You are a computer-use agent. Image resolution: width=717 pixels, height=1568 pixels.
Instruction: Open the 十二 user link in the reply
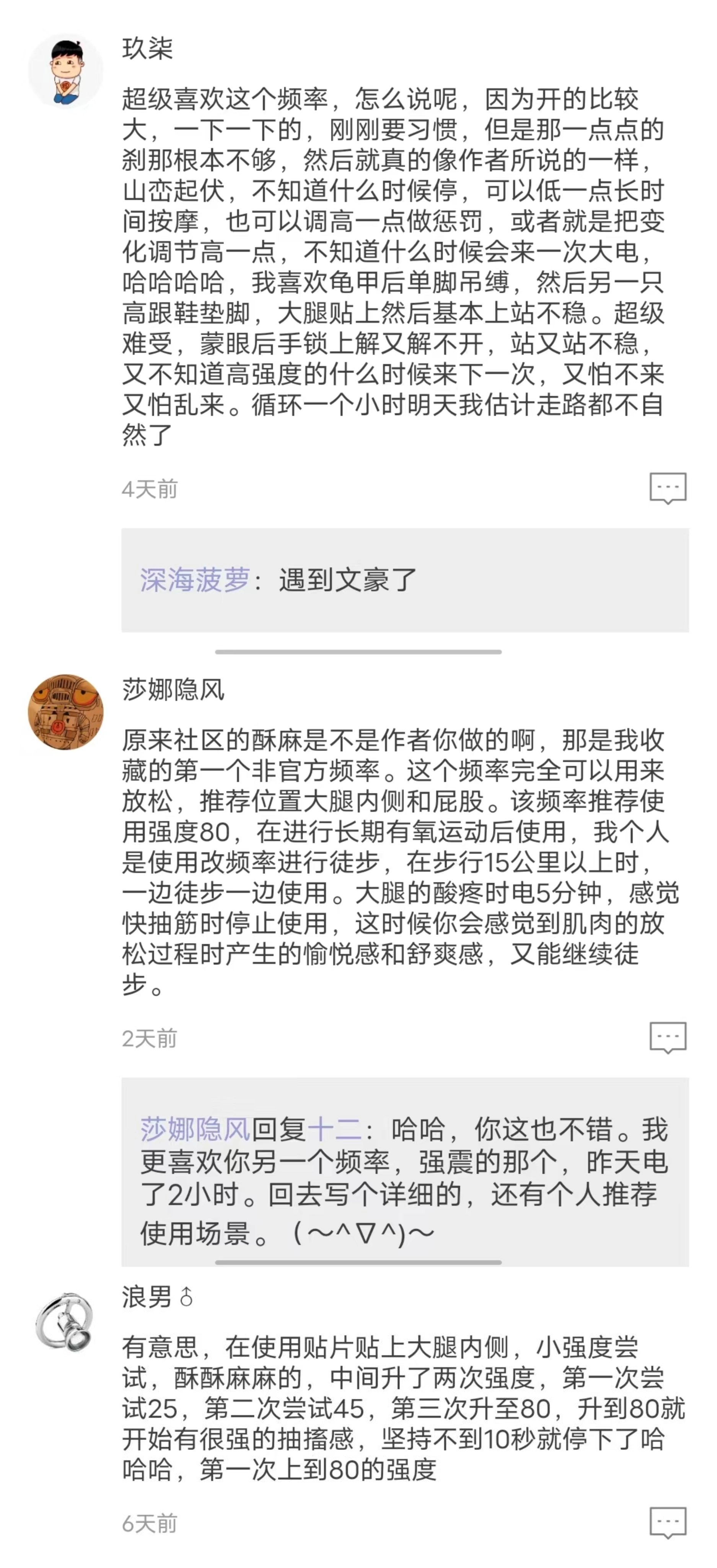[x=334, y=1130]
